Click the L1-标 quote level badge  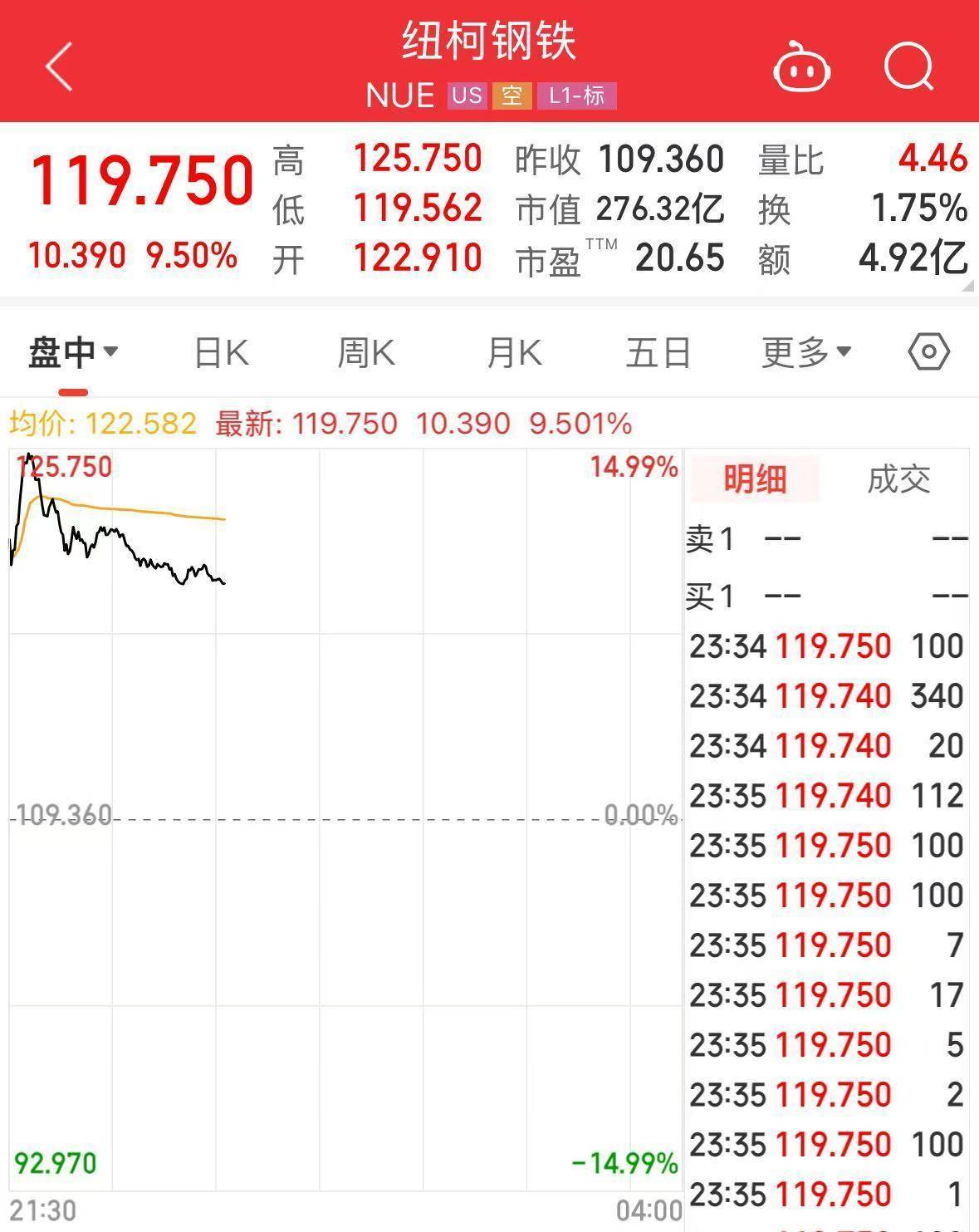576,96
